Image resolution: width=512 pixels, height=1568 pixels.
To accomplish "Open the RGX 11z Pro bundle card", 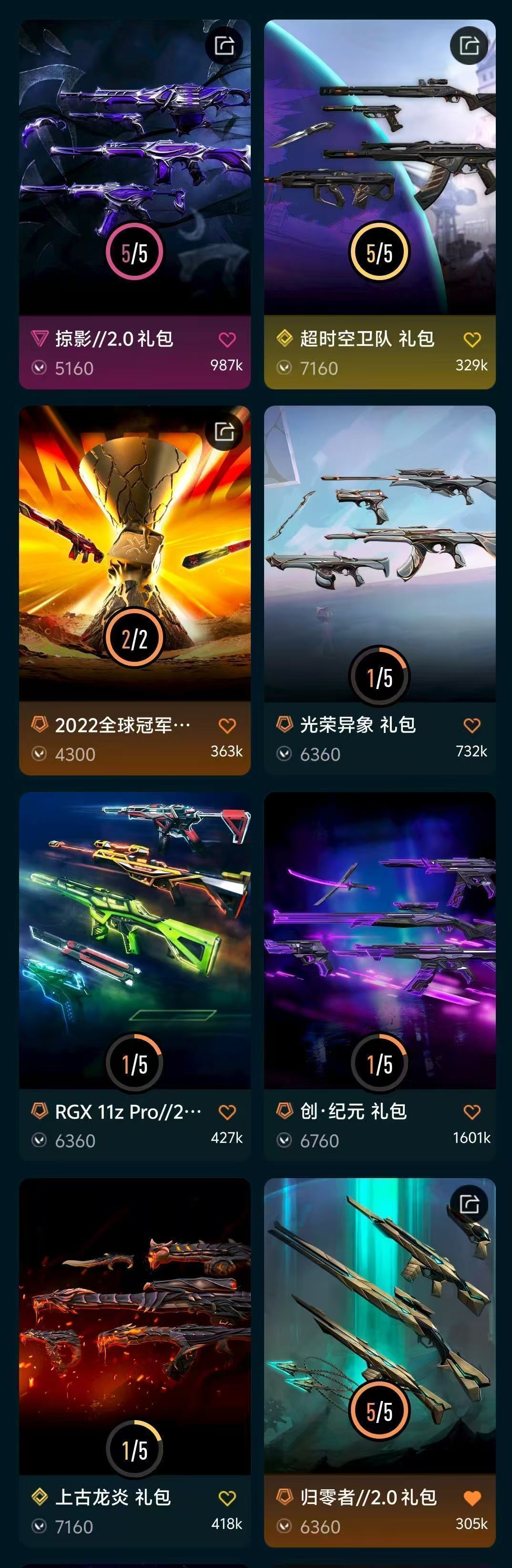I will coord(135,976).
